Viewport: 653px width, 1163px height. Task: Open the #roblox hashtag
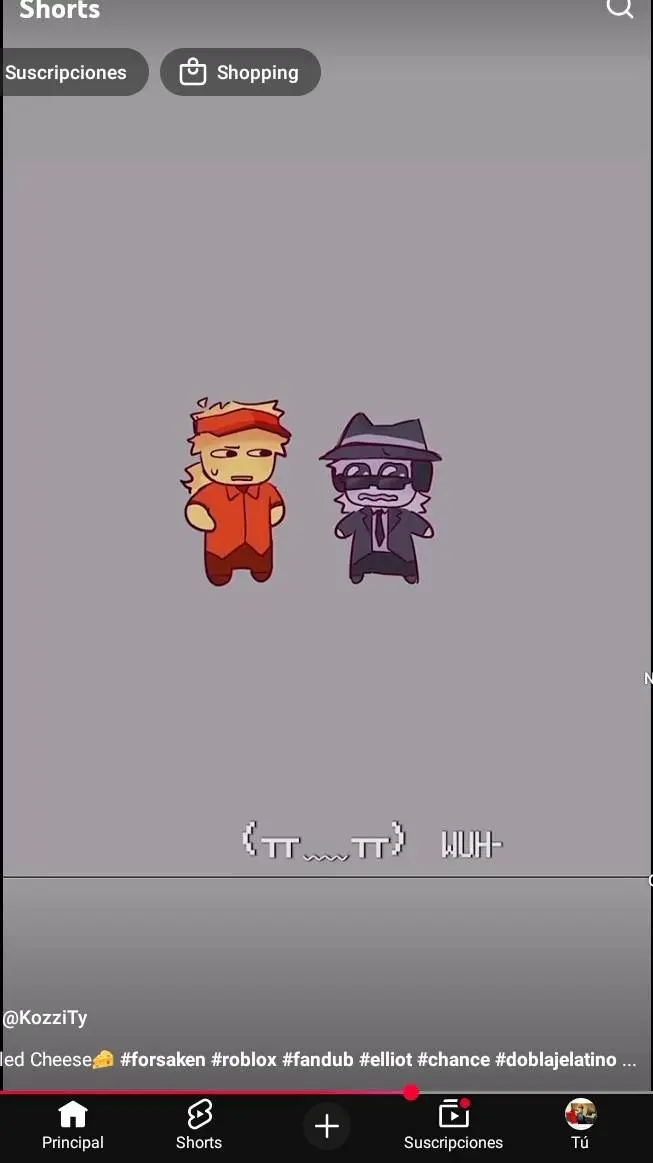244,1059
